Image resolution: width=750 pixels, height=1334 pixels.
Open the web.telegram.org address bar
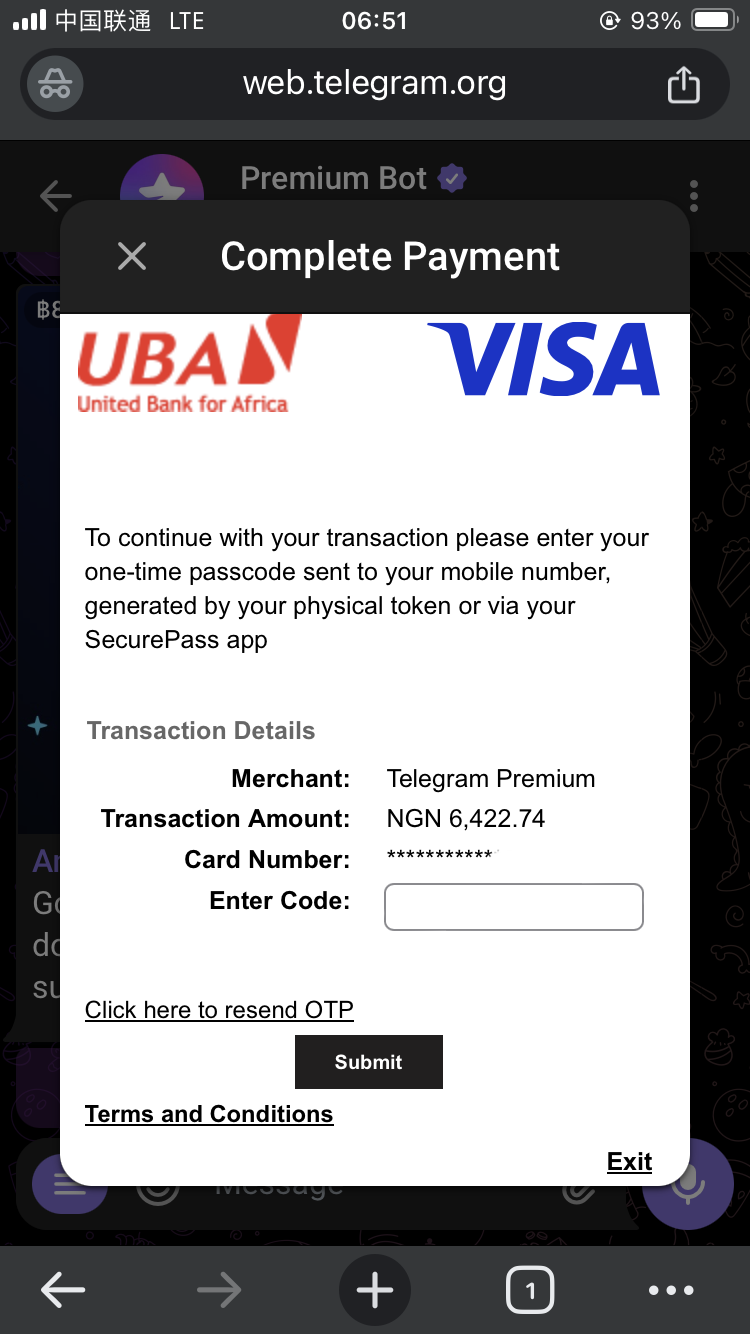[x=374, y=84]
